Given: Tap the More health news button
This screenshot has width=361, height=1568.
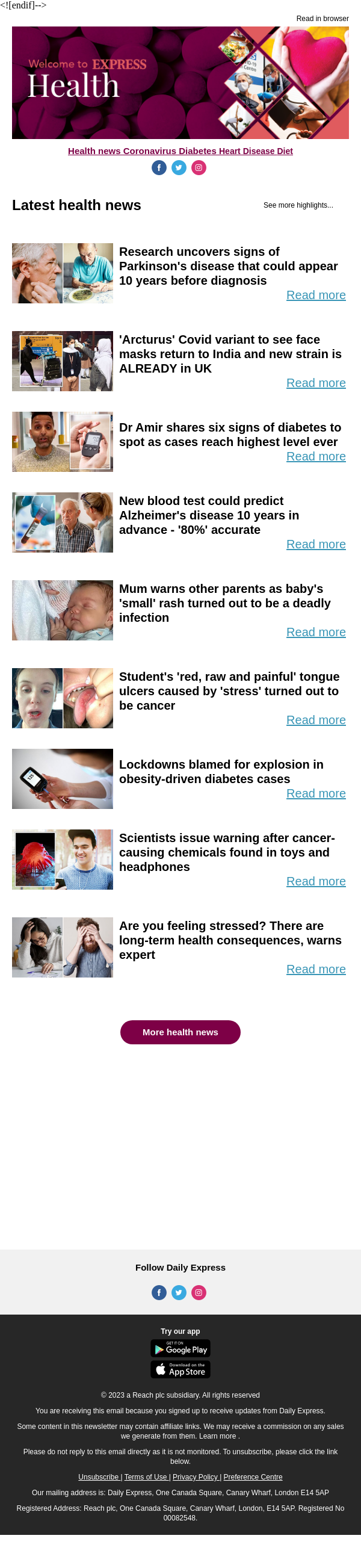Looking at the screenshot, I should point(180,1032).
